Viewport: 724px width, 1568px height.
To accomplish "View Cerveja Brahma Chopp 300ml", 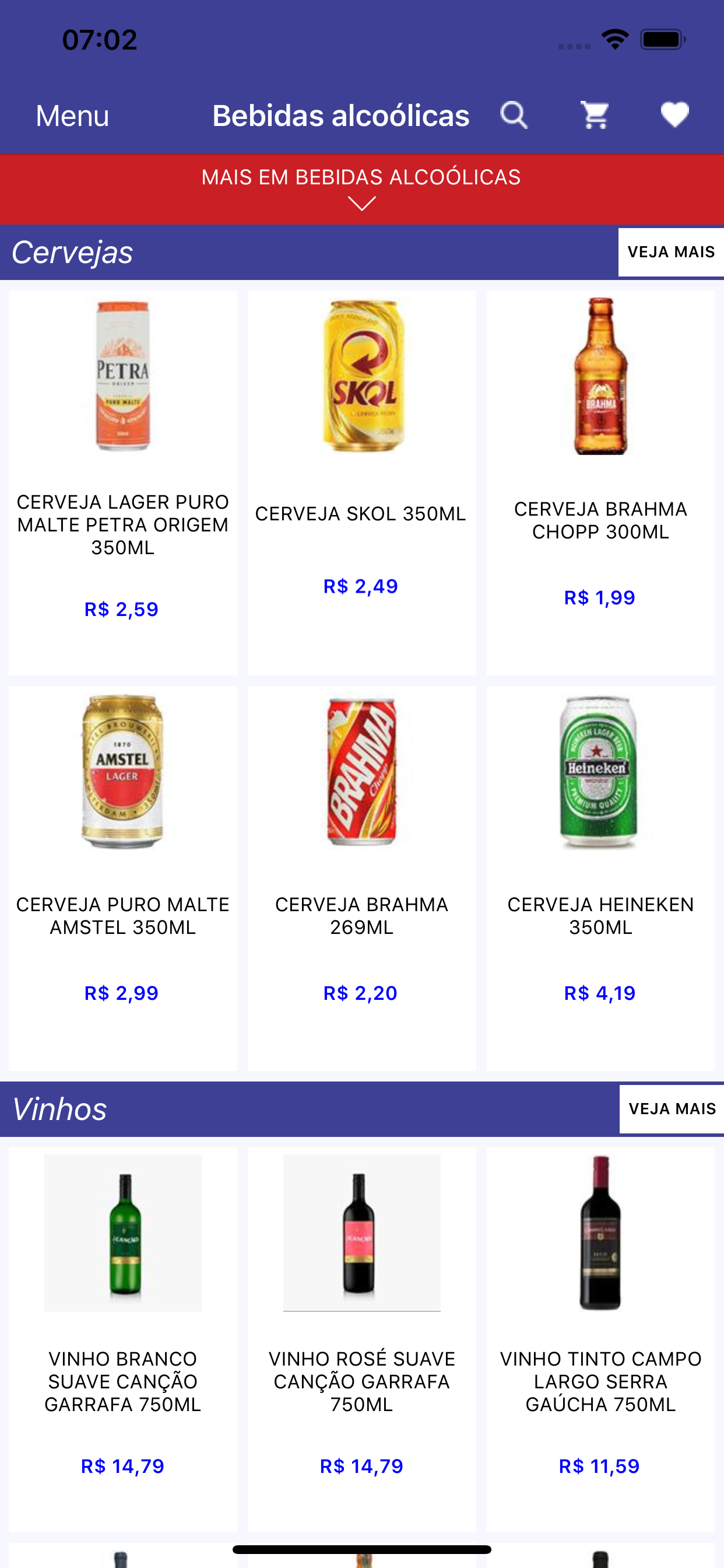I will point(600,481).
